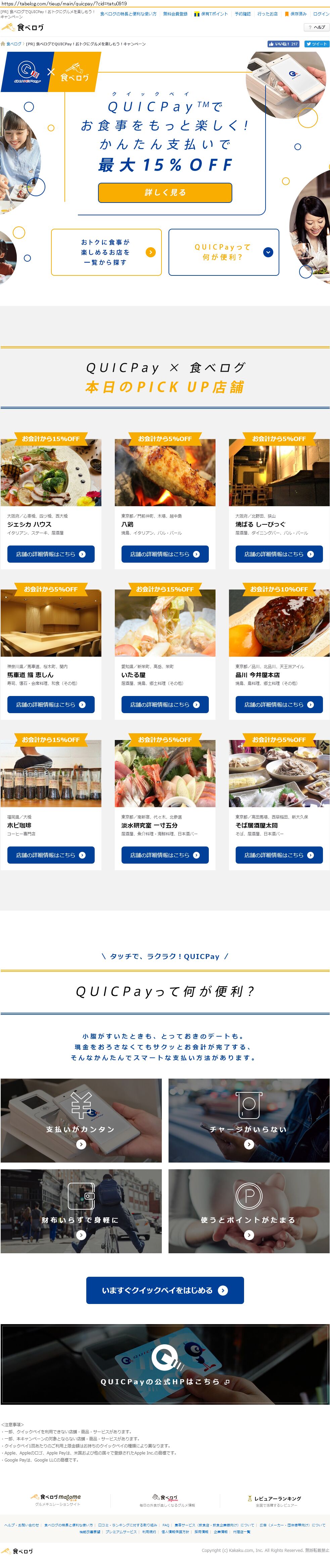Screen dimensions: 330x1568
Task: Open shop details for 焼ばる しーびっぐ
Action: [x=279, y=554]
